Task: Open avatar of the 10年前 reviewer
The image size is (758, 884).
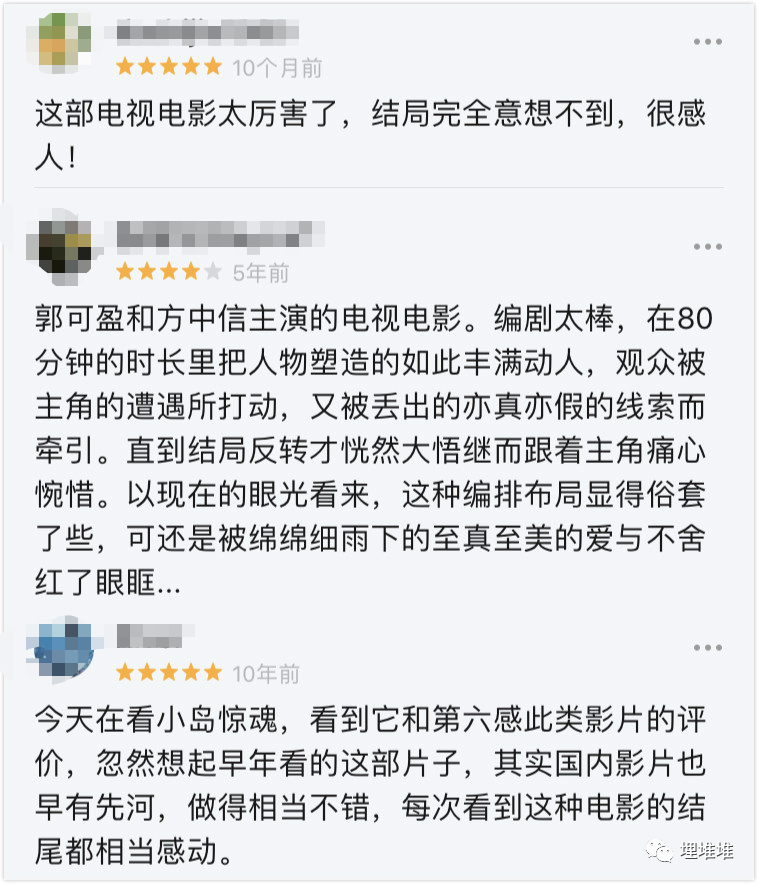Action: click(x=65, y=650)
